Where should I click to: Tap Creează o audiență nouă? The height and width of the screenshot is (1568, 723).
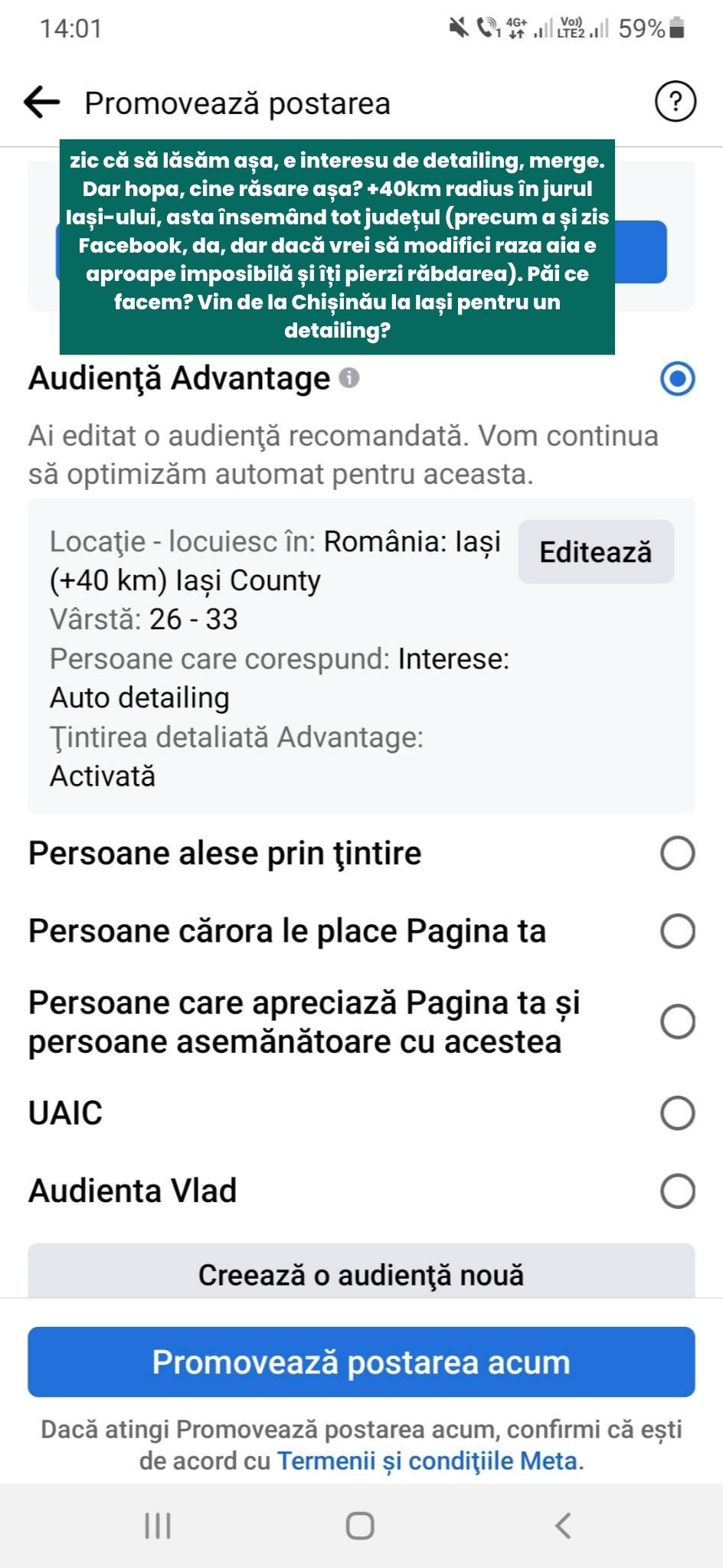point(361,1274)
